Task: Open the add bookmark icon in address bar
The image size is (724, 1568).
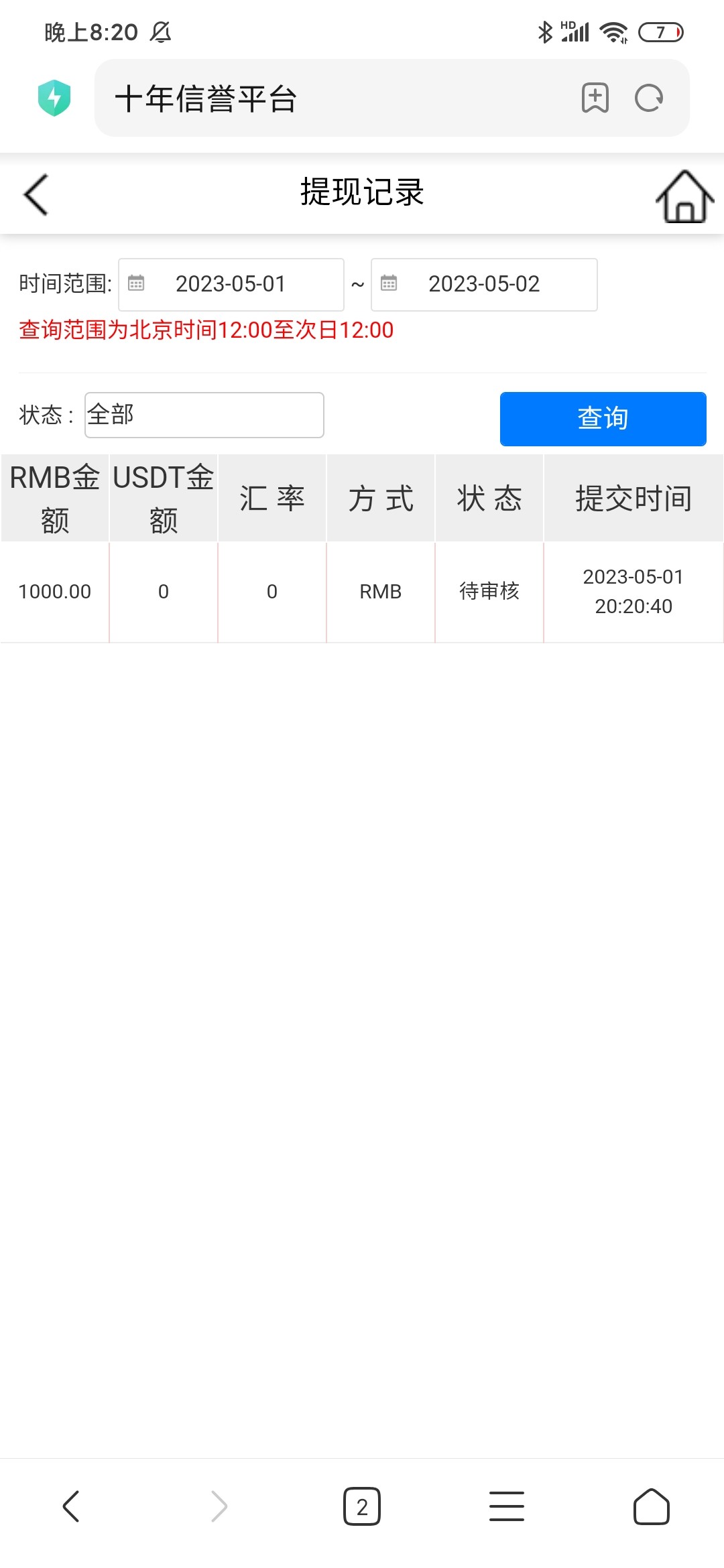Action: pyautogui.click(x=594, y=98)
